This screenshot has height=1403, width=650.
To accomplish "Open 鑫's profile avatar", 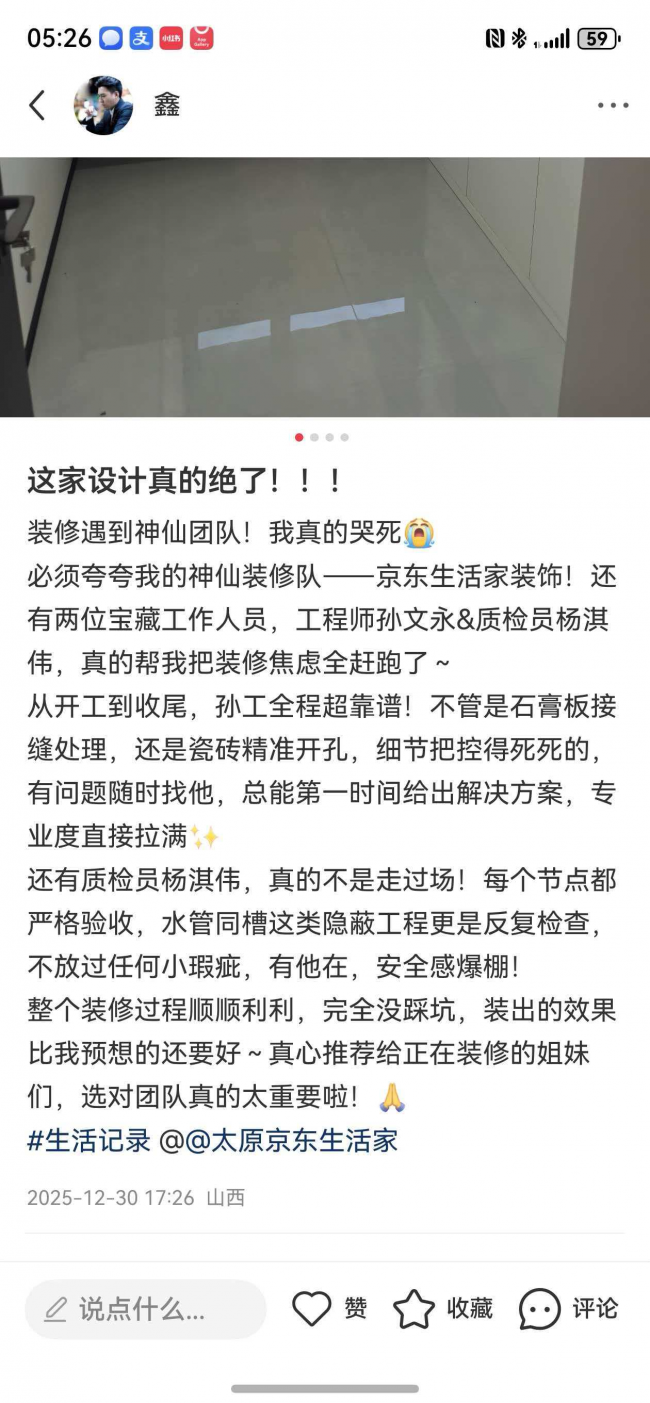I will 103,105.
